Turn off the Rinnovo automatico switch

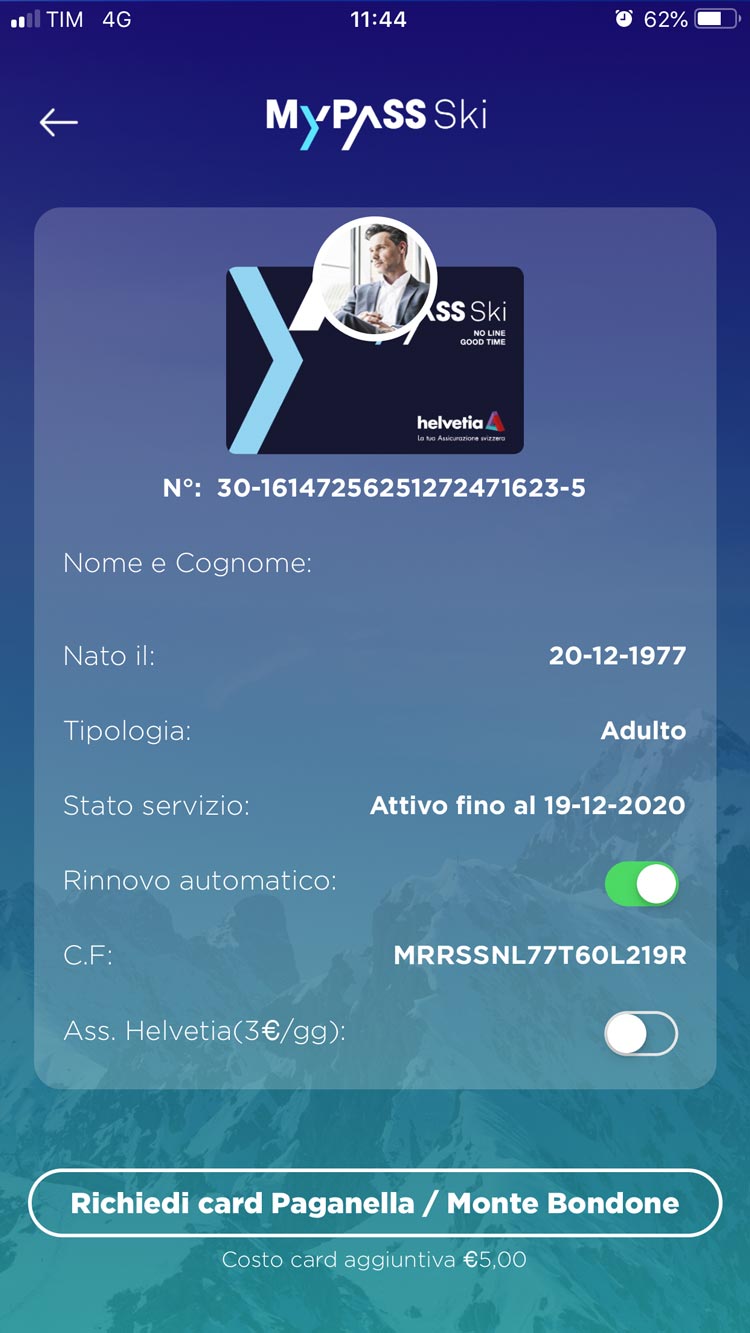641,884
